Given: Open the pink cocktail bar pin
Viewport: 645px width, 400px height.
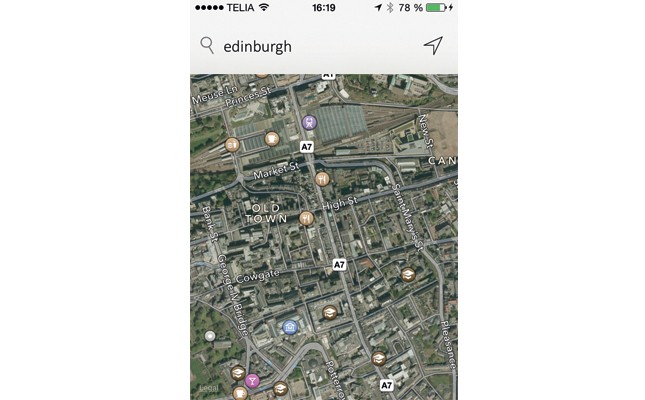Looking at the screenshot, I should pos(253,380).
